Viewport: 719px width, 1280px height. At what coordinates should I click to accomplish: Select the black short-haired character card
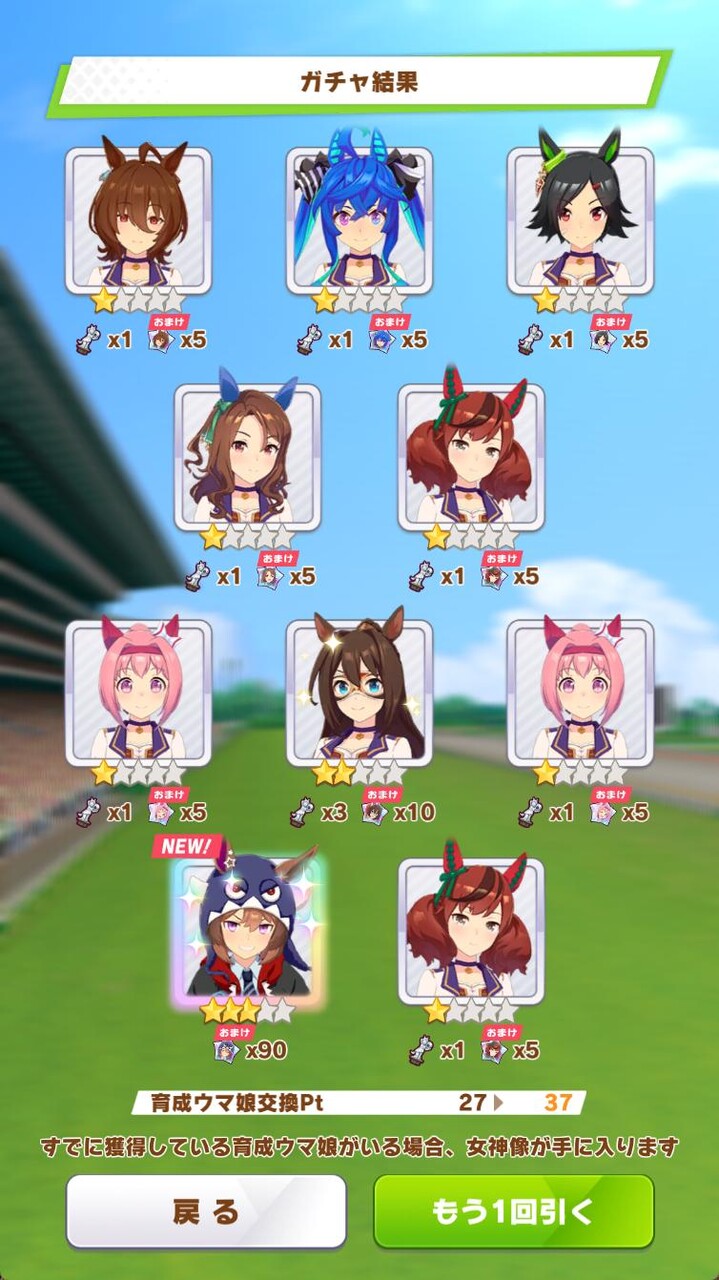tap(580, 220)
